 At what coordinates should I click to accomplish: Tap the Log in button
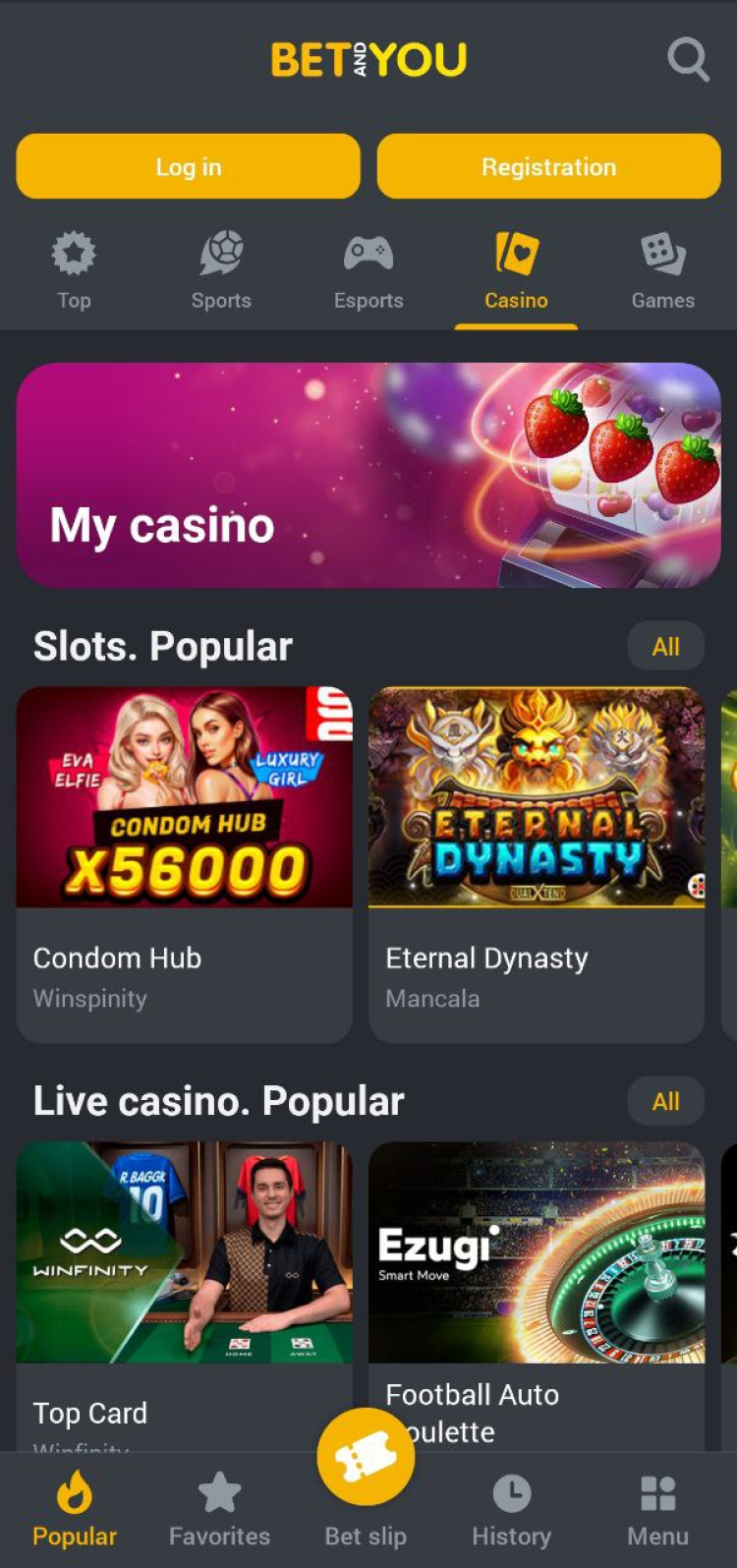tap(188, 166)
